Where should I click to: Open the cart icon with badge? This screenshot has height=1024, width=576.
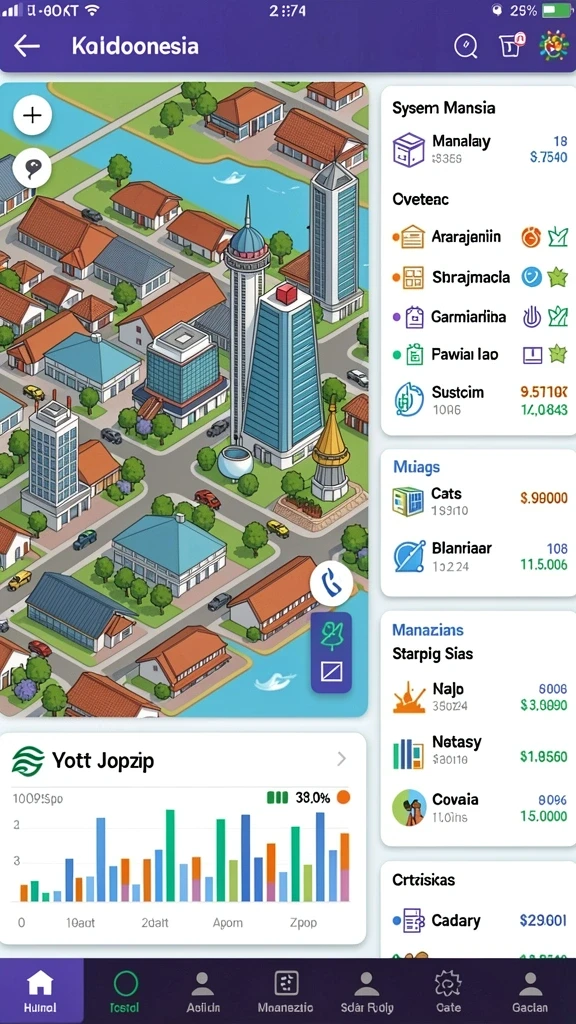click(511, 44)
